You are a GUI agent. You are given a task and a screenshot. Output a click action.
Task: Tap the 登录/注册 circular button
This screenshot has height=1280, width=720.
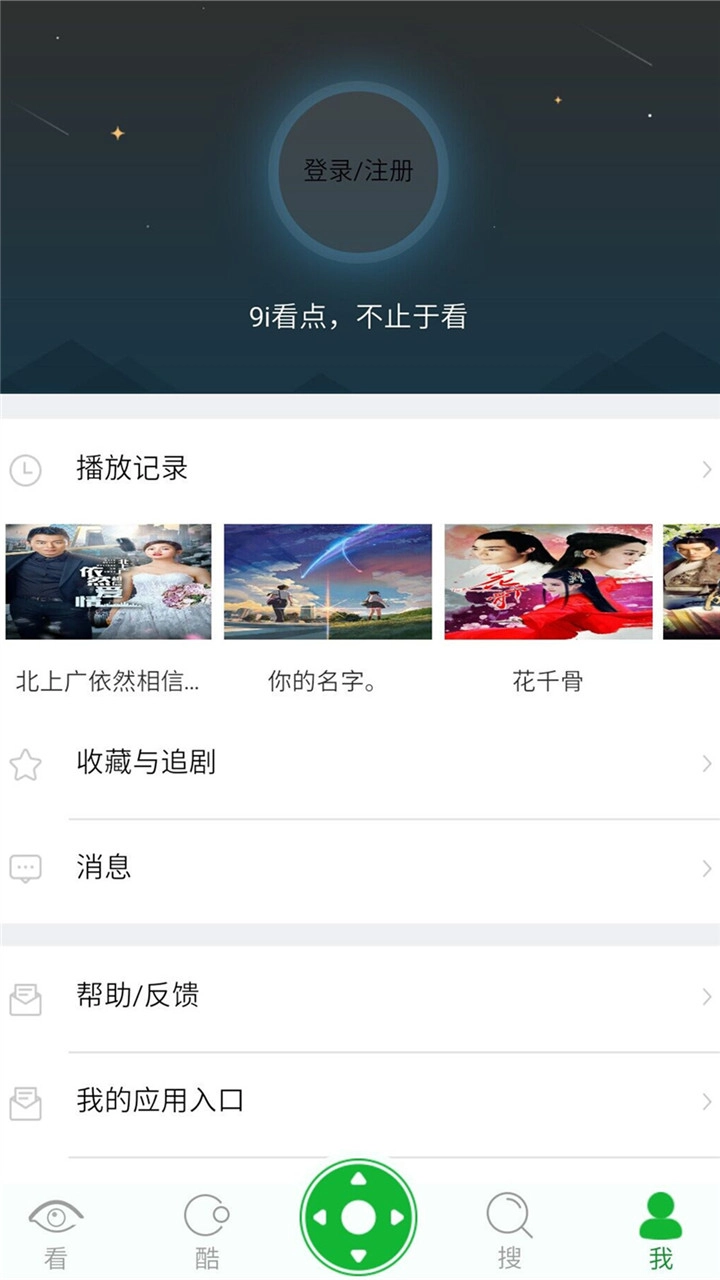click(360, 172)
